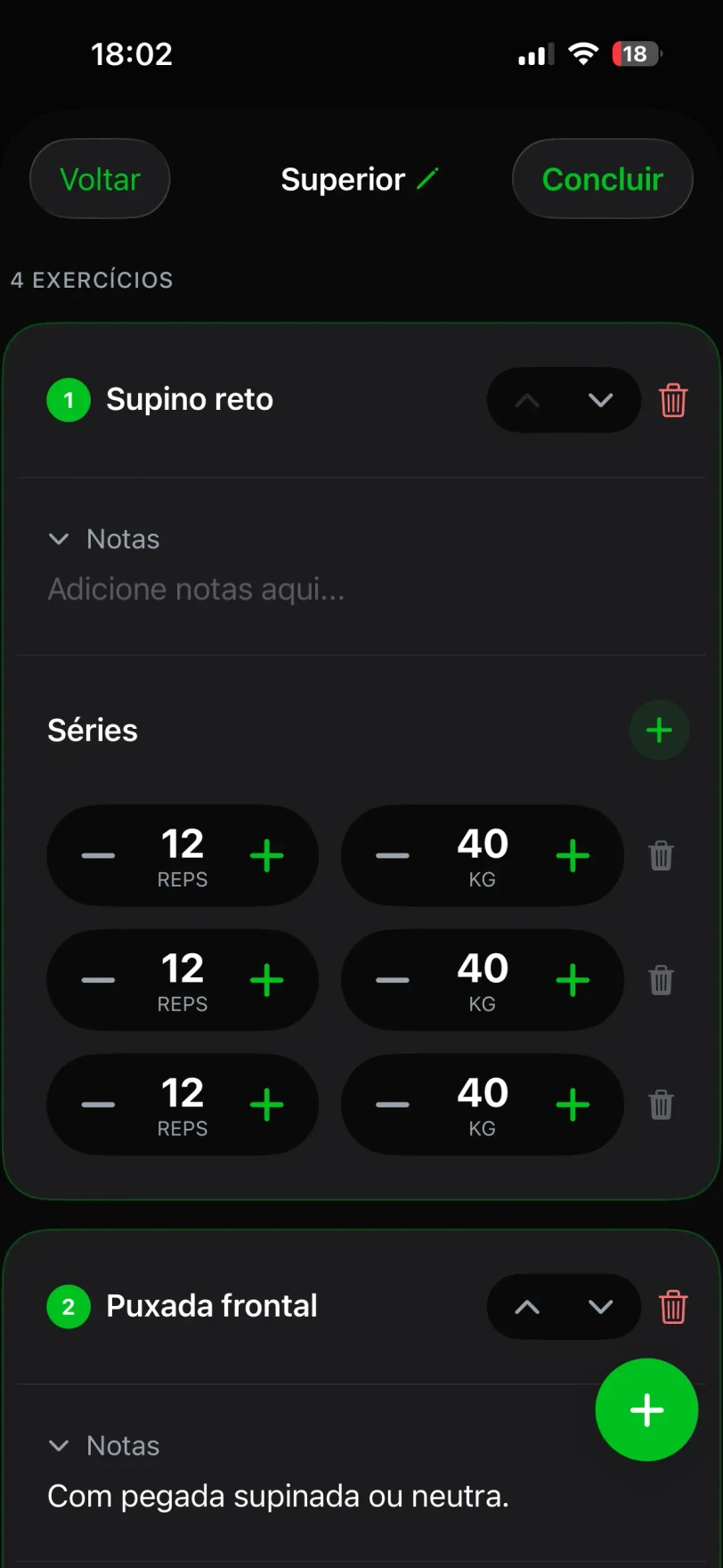Remove the first 12 reps set
Image resolution: width=723 pixels, height=1568 pixels.
661,855
